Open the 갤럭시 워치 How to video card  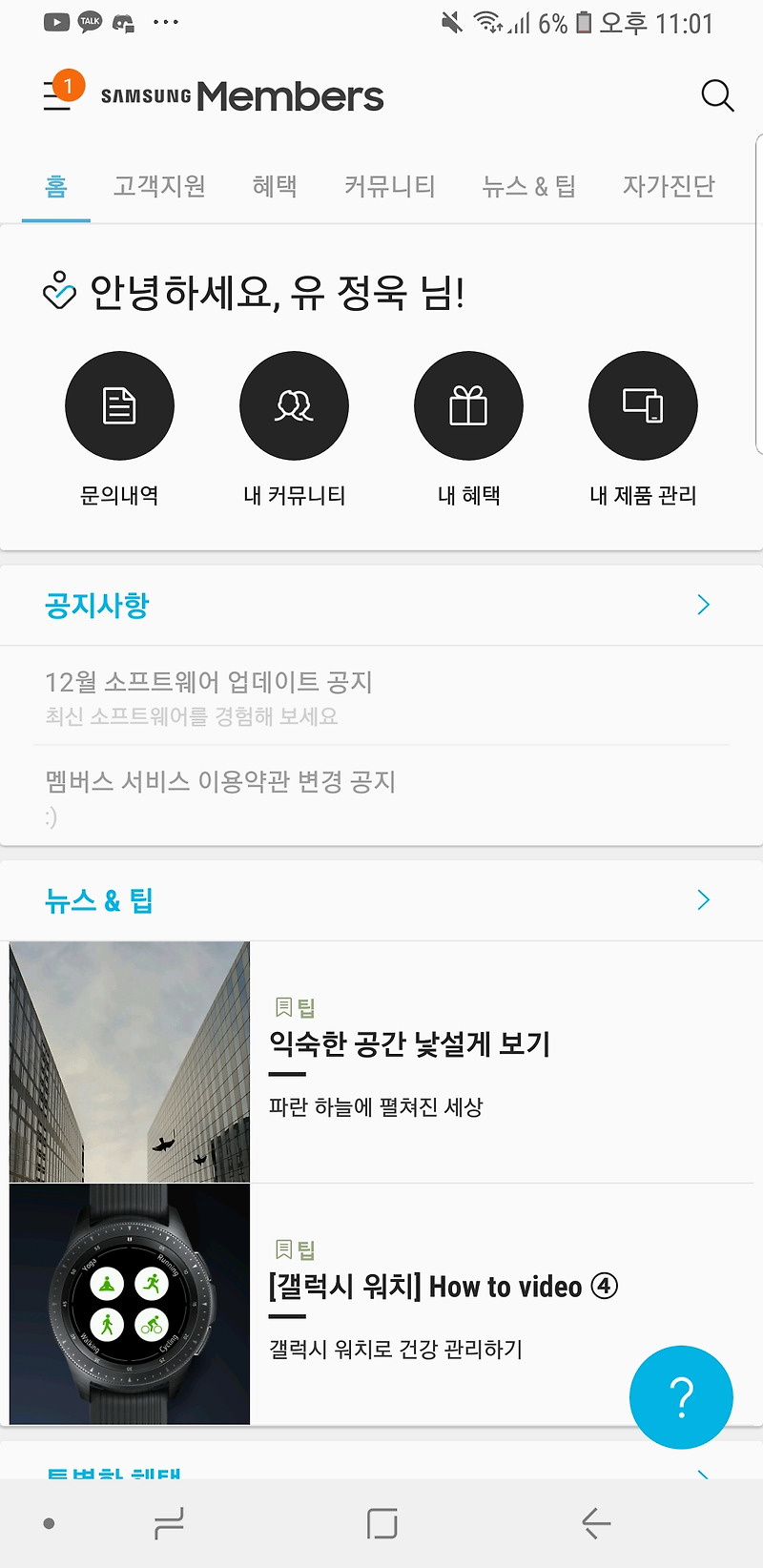point(443,1287)
